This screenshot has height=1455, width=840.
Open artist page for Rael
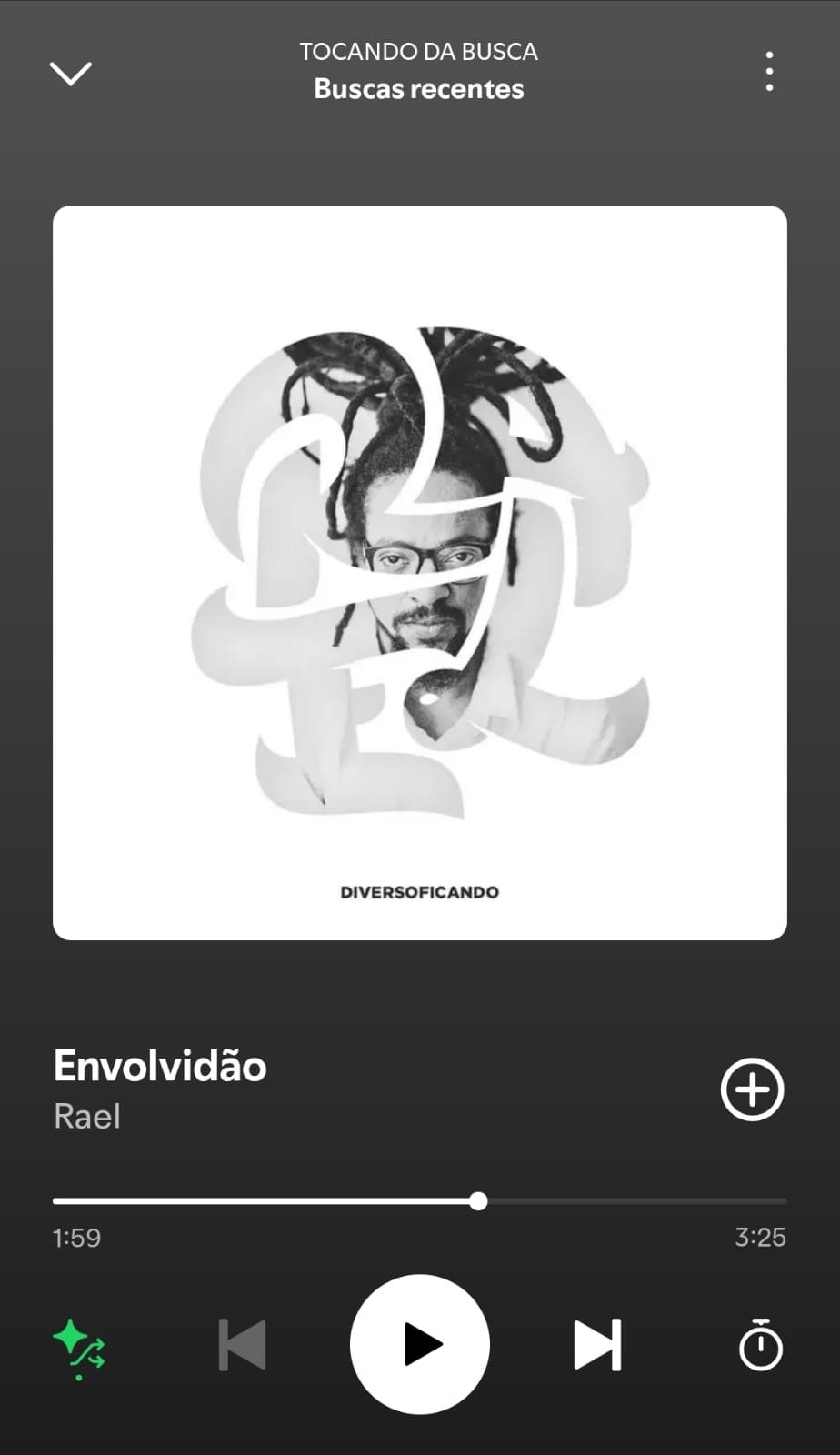pyautogui.click(x=86, y=1116)
